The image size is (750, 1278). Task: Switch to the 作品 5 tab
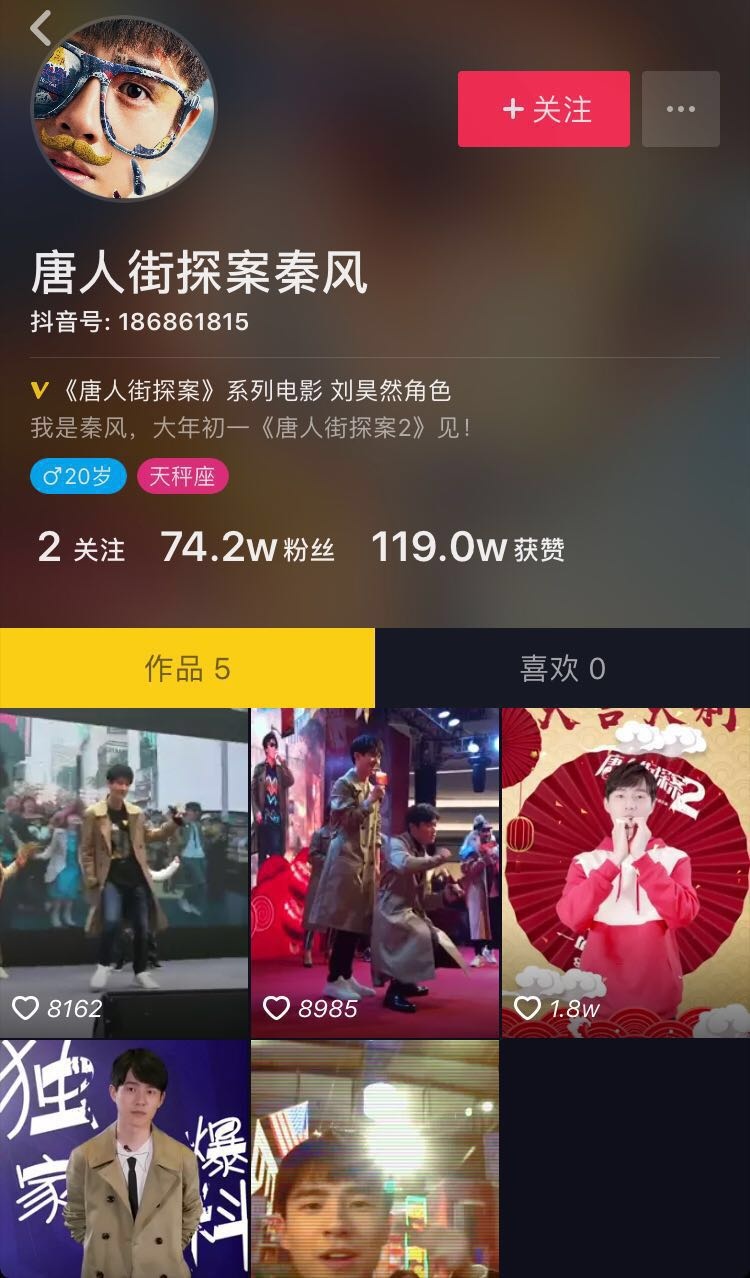pyautogui.click(x=187, y=668)
